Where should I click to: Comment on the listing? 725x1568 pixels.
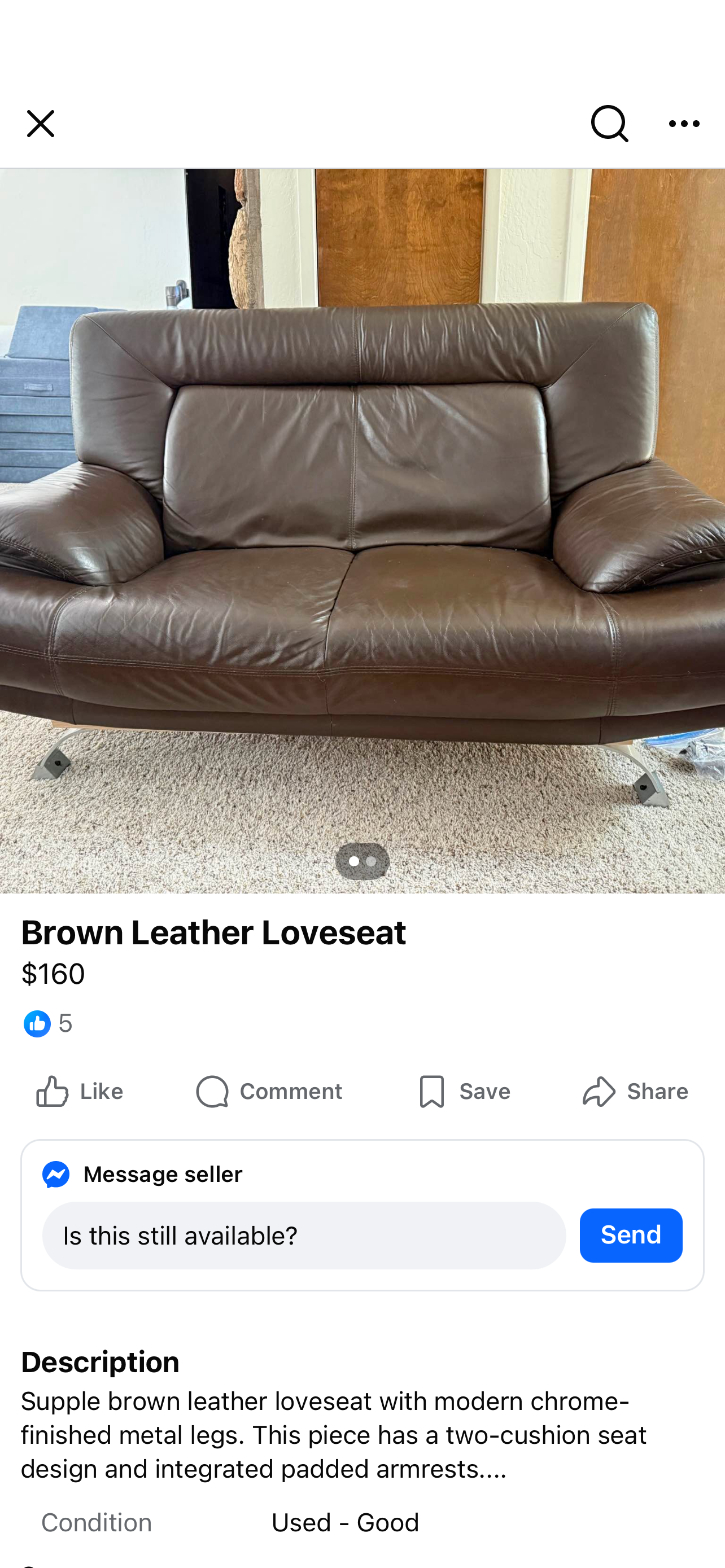269,1092
